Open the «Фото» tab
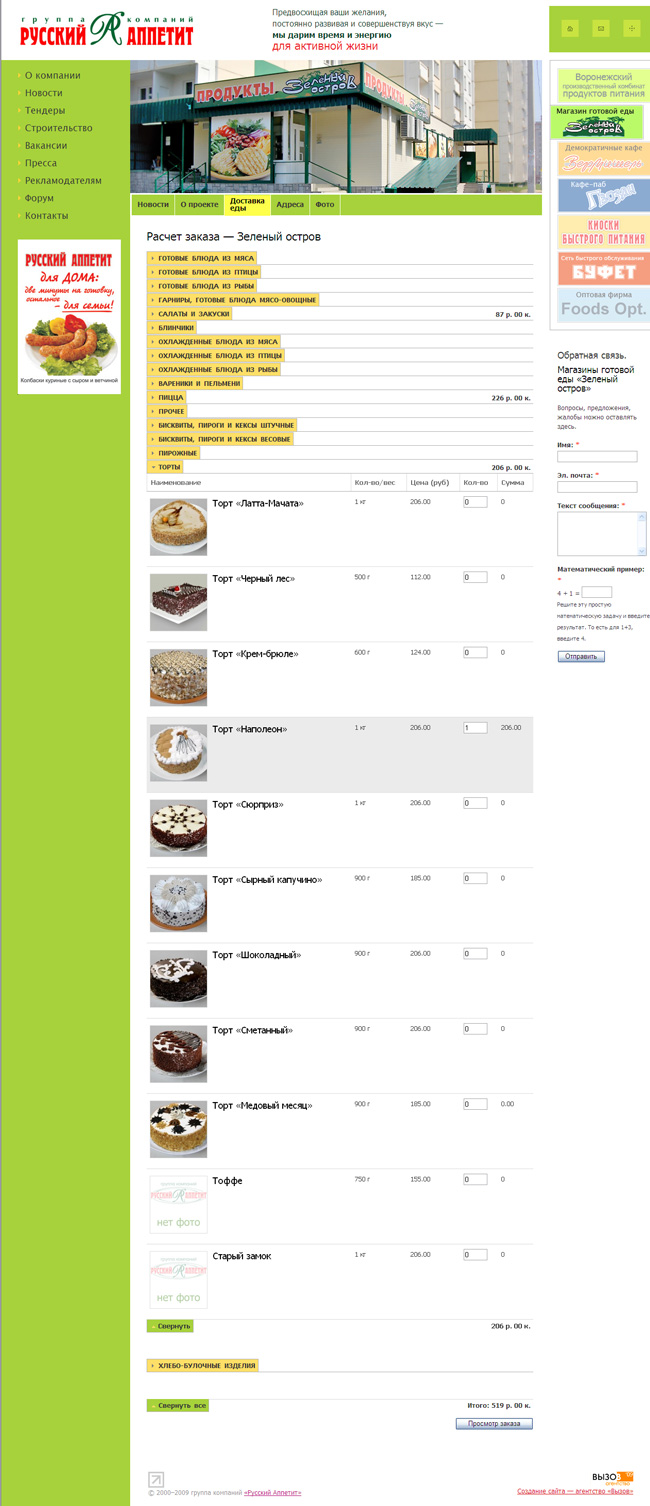Image resolution: width=650 pixels, height=1506 pixels. (325, 204)
